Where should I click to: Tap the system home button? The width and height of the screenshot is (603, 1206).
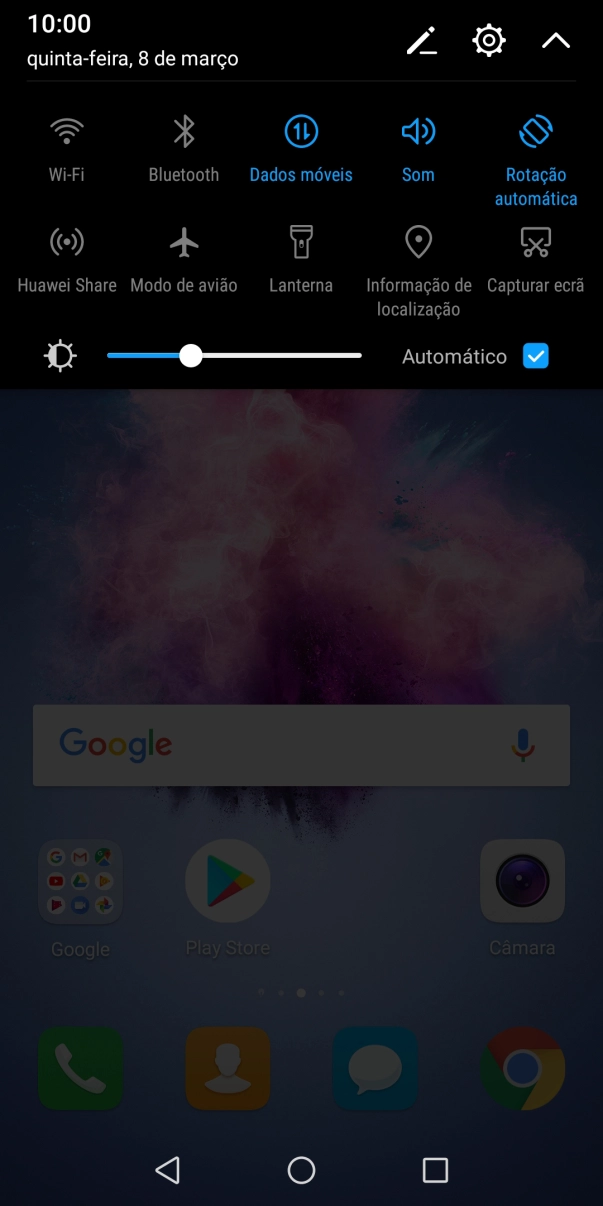301,1170
